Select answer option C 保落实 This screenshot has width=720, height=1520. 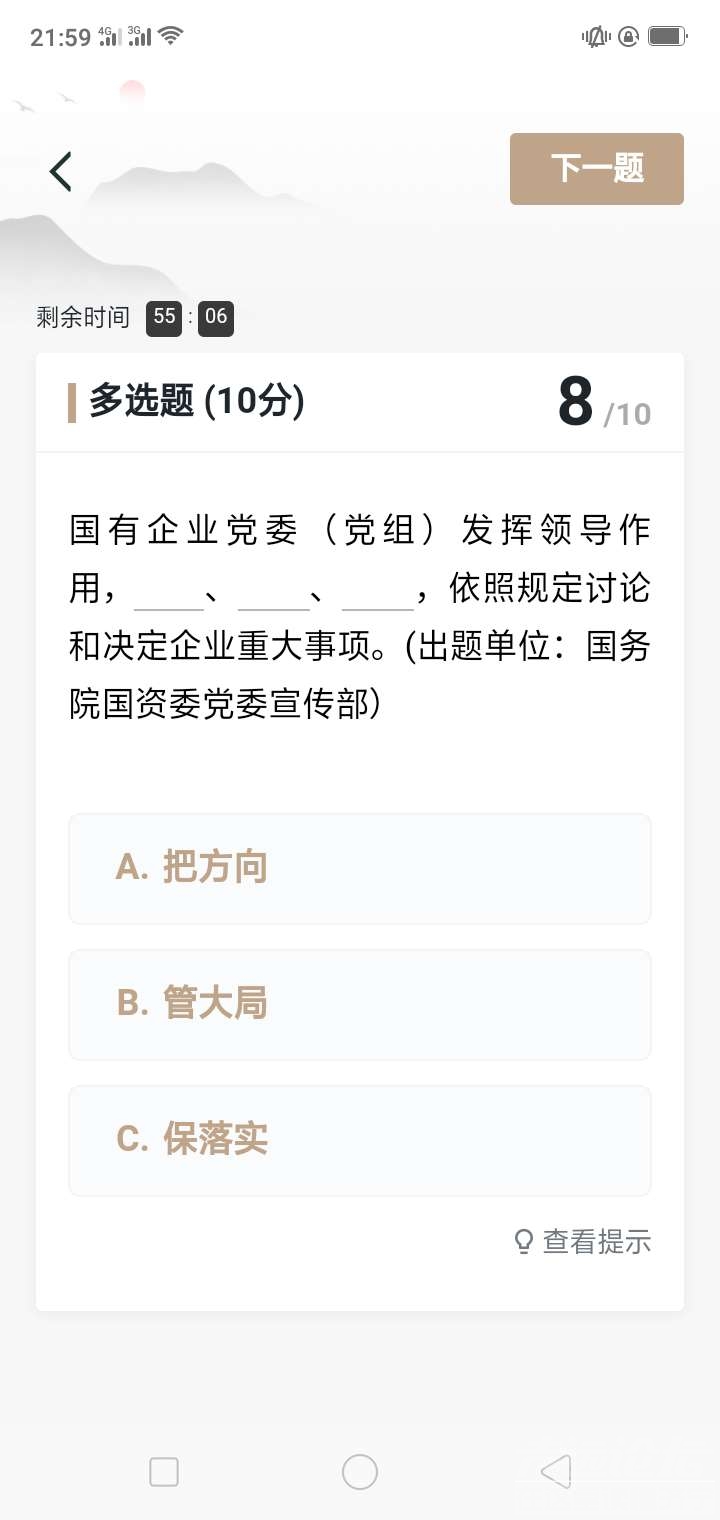coord(359,1140)
